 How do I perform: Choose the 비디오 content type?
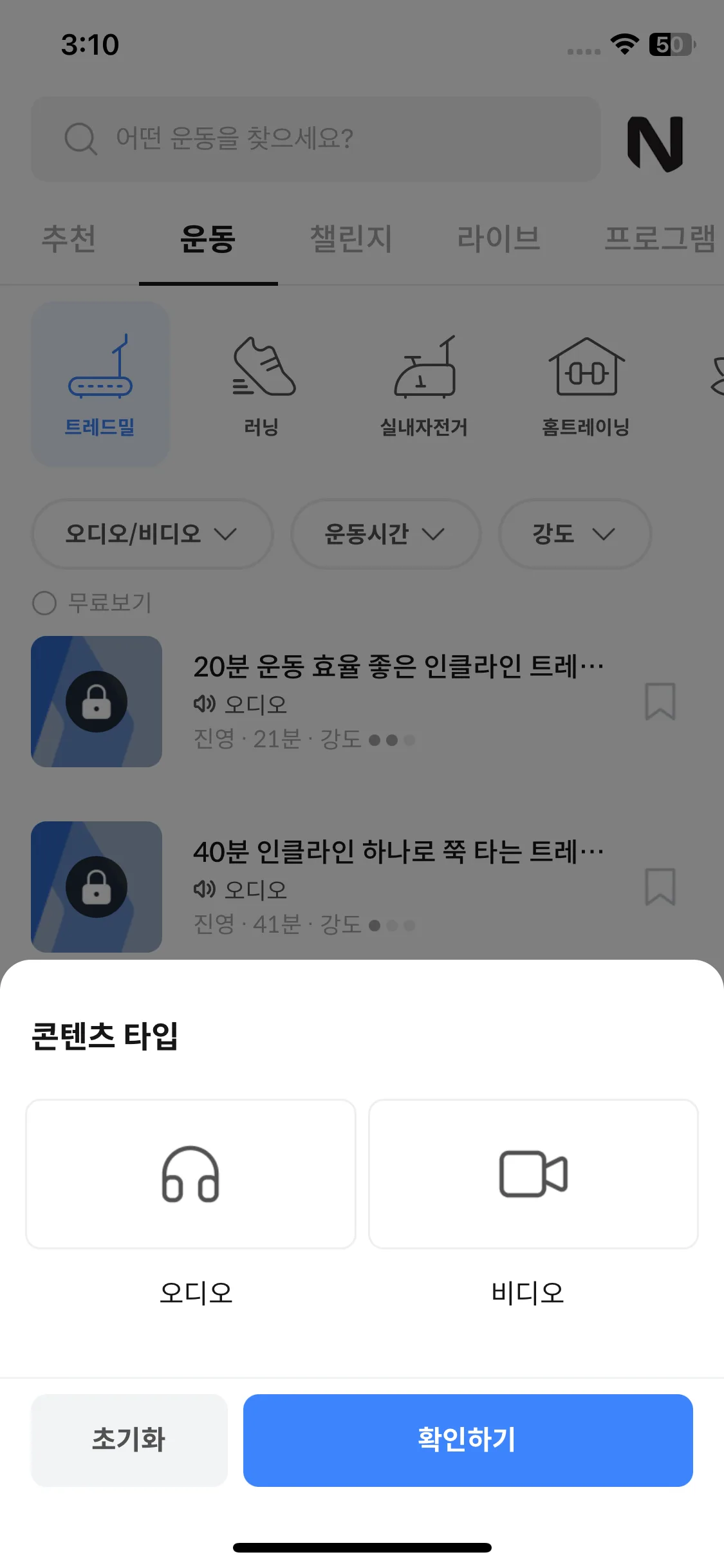pyautogui.click(x=533, y=1175)
